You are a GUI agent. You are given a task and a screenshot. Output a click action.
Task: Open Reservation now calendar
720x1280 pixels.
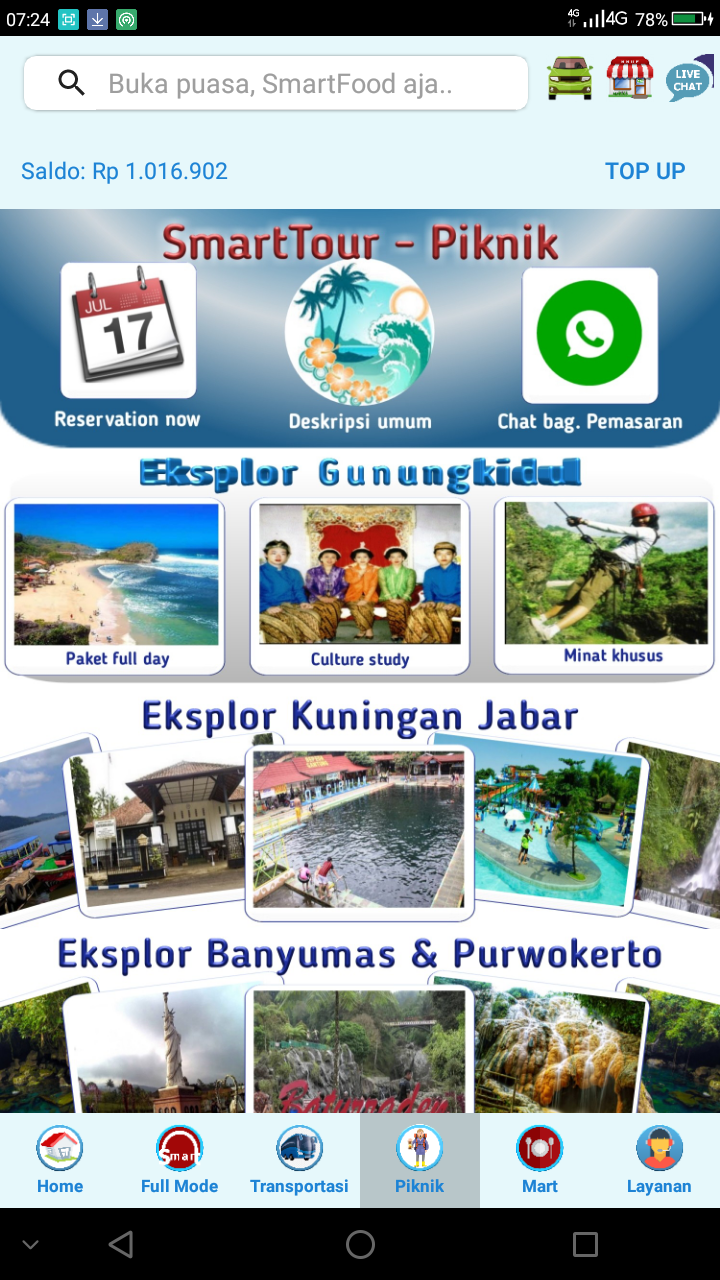(128, 333)
